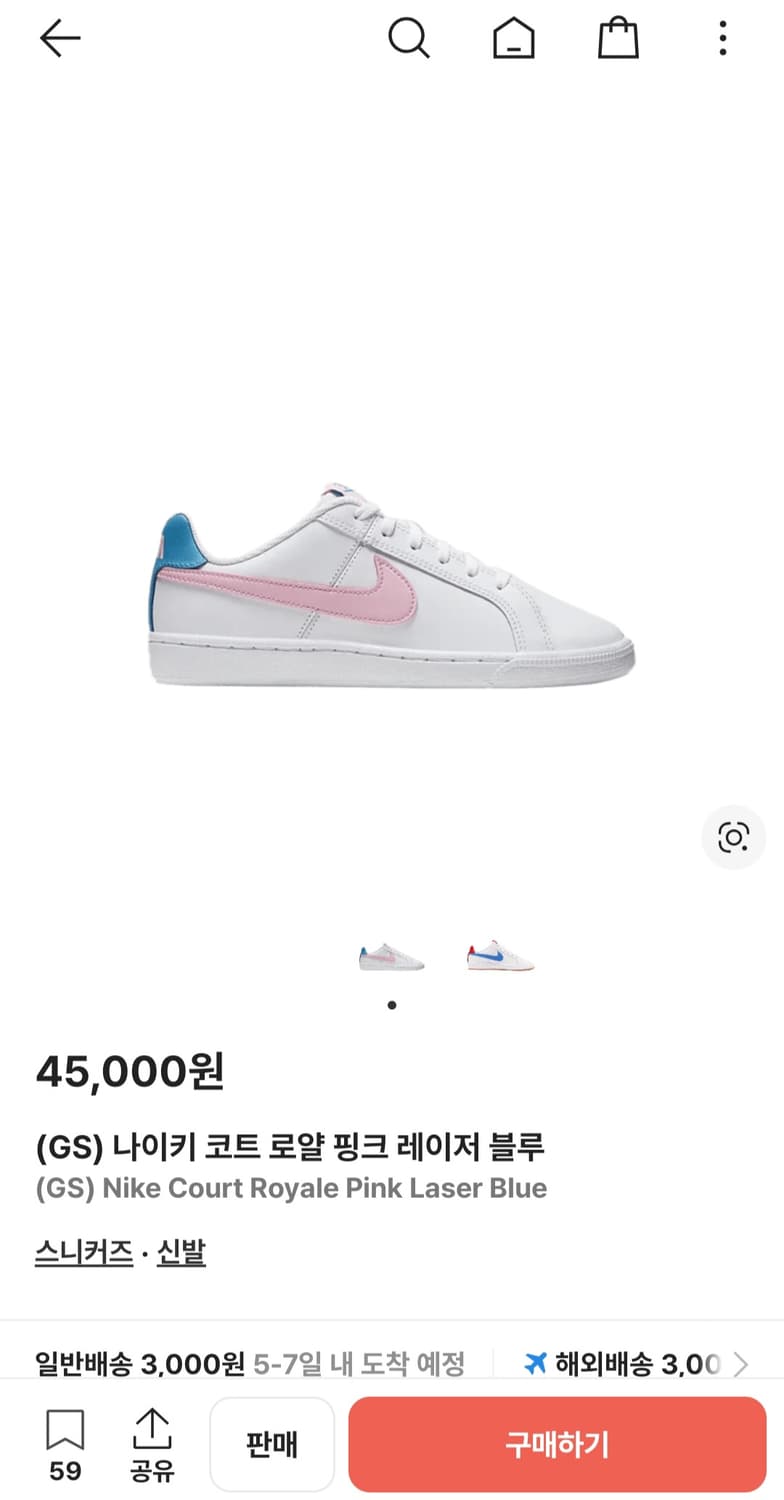Tap the 판매 sell button
The image size is (784, 1500).
(x=272, y=1444)
